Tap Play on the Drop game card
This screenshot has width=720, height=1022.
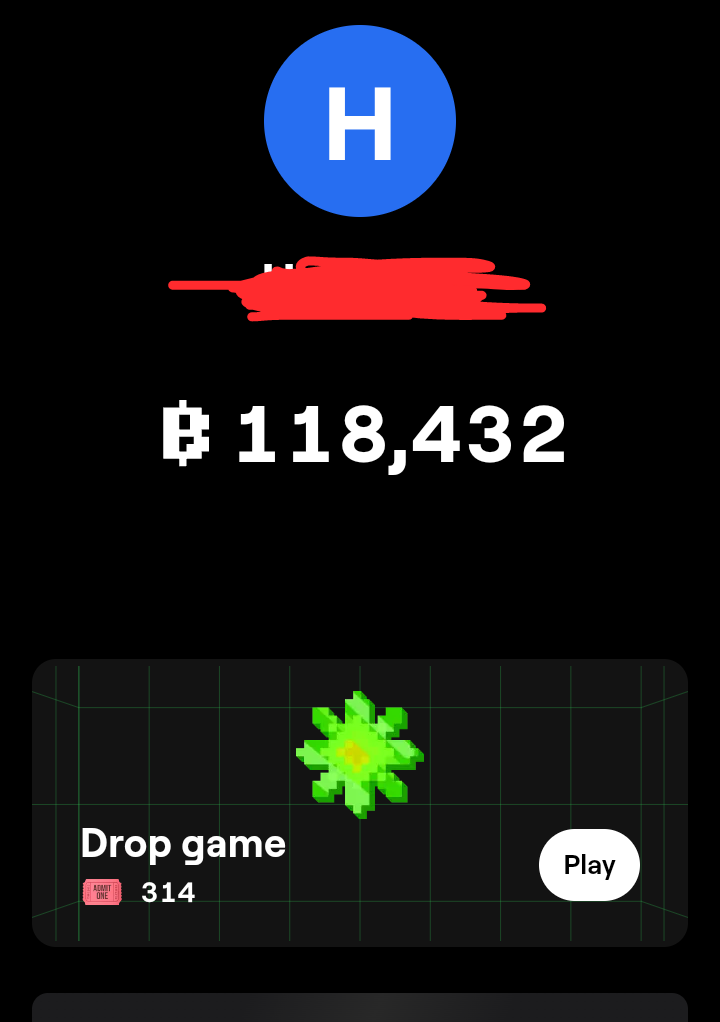(589, 865)
